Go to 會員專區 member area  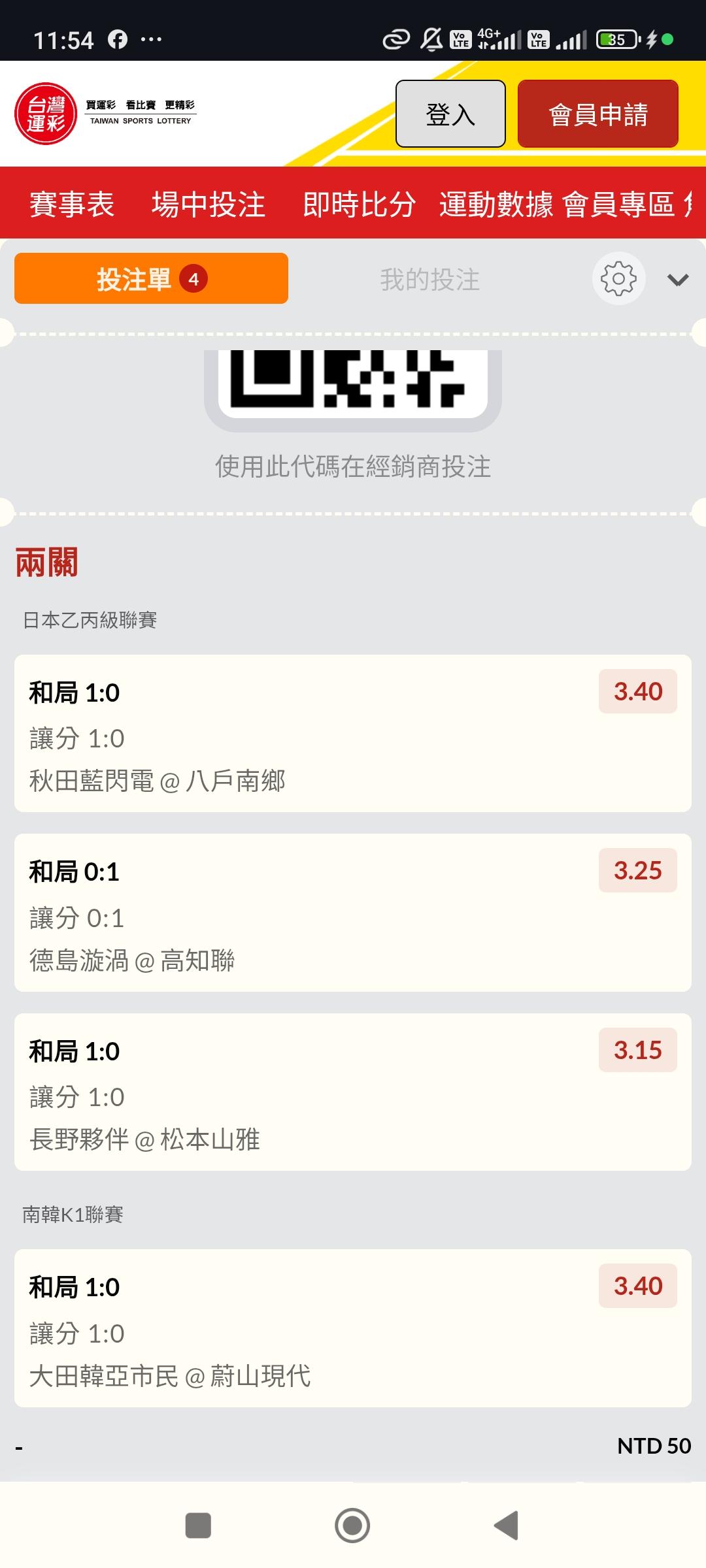[618, 204]
